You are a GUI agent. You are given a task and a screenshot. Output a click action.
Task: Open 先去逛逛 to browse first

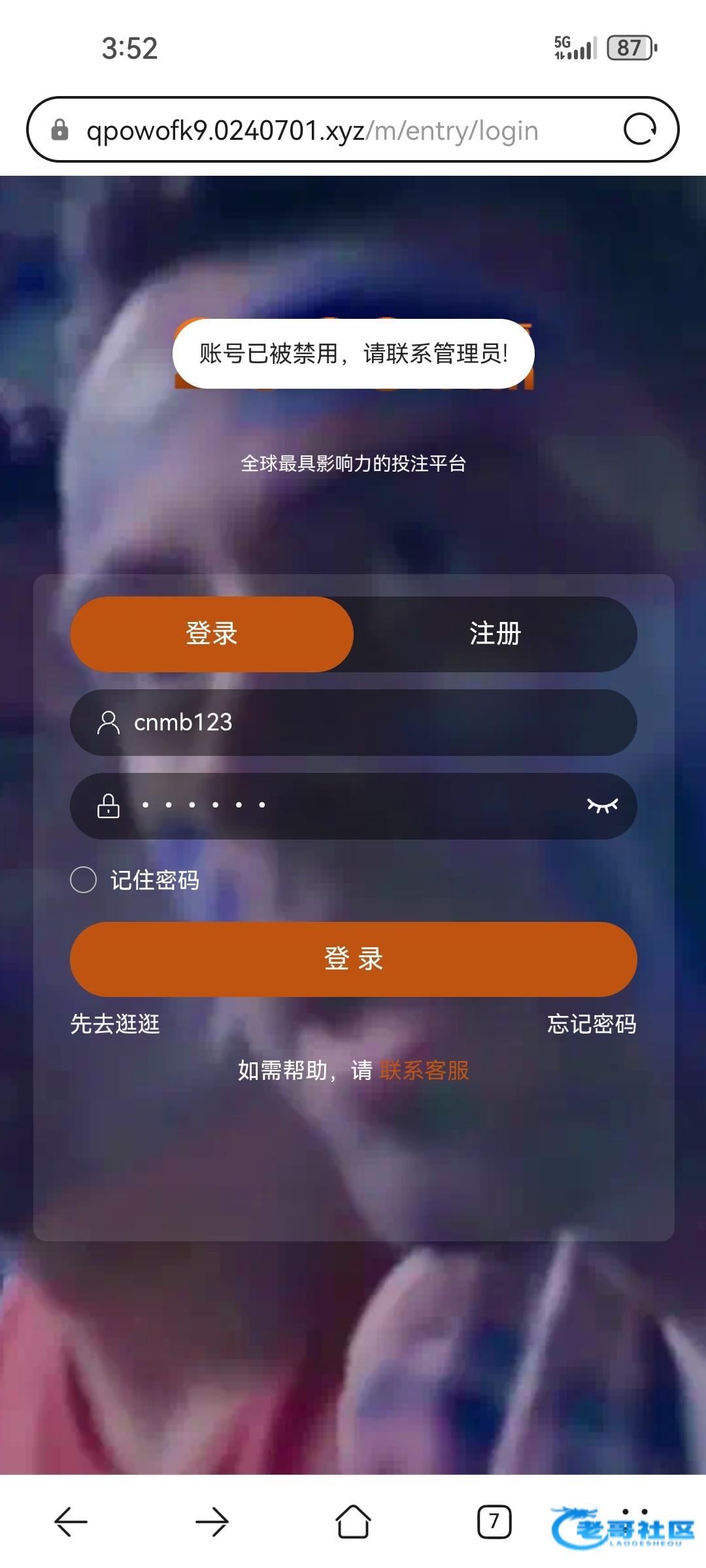click(115, 1024)
